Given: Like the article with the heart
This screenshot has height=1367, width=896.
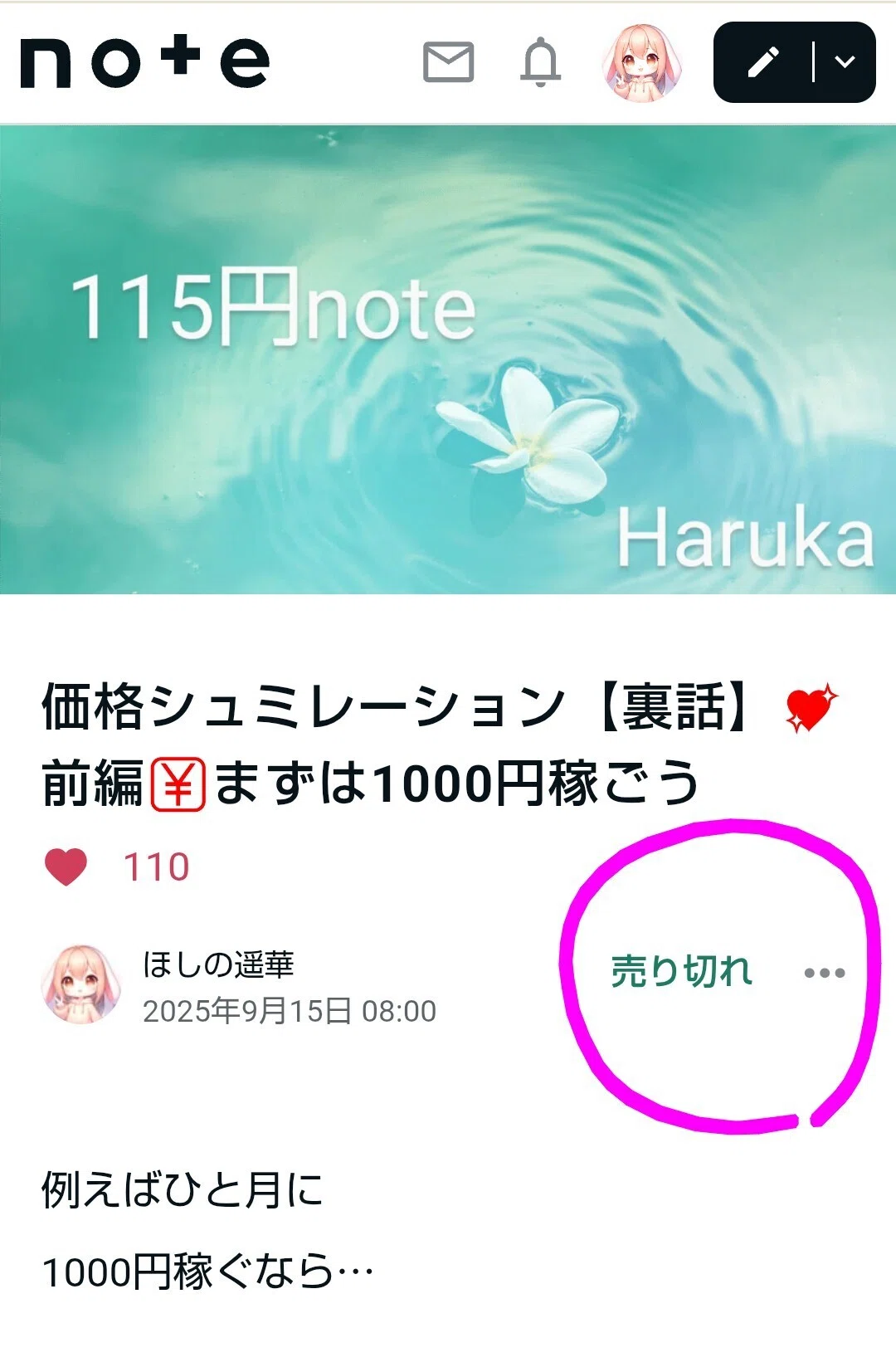Looking at the screenshot, I should pyautogui.click(x=66, y=867).
